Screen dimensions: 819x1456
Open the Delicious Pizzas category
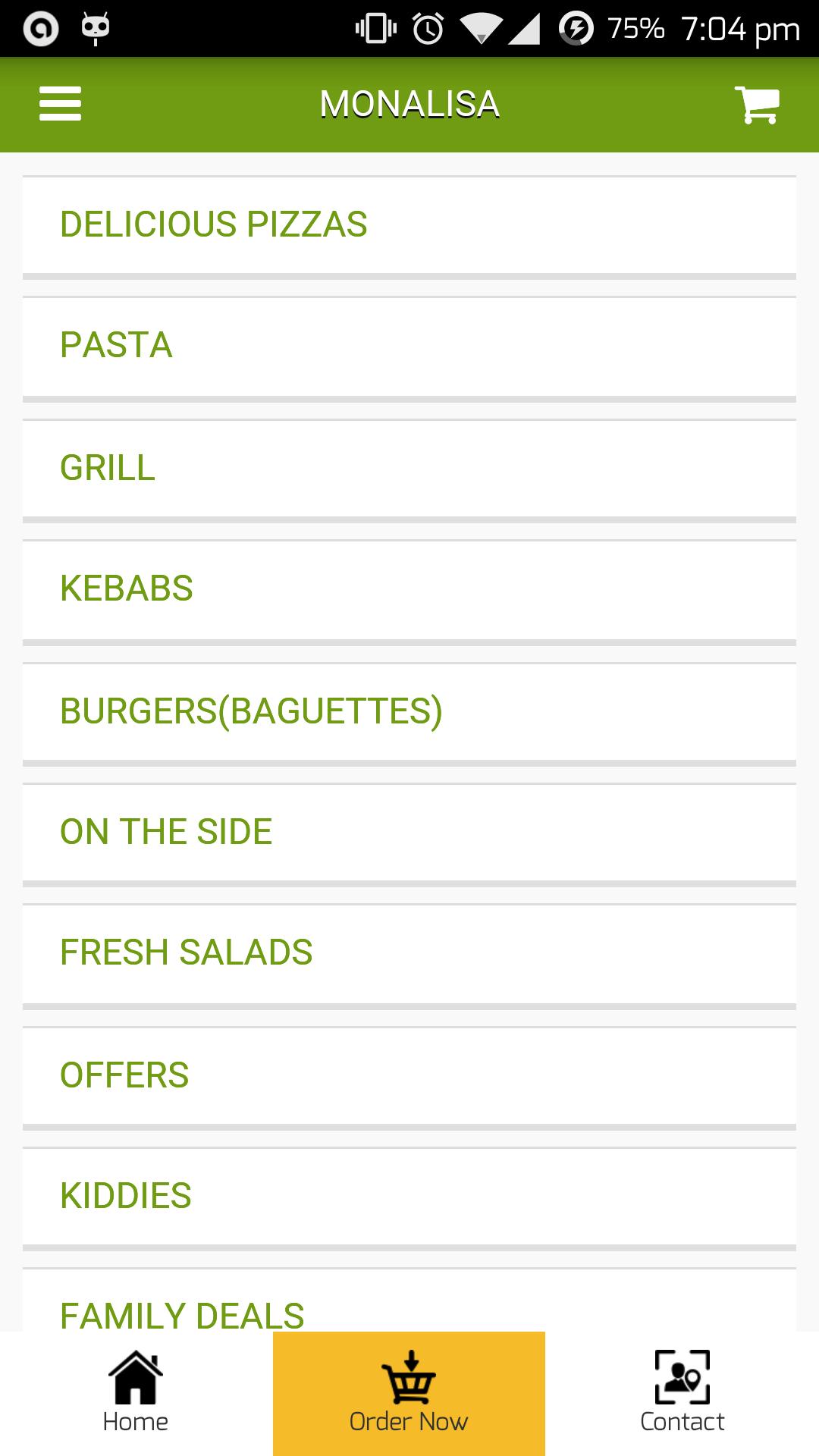pos(409,225)
